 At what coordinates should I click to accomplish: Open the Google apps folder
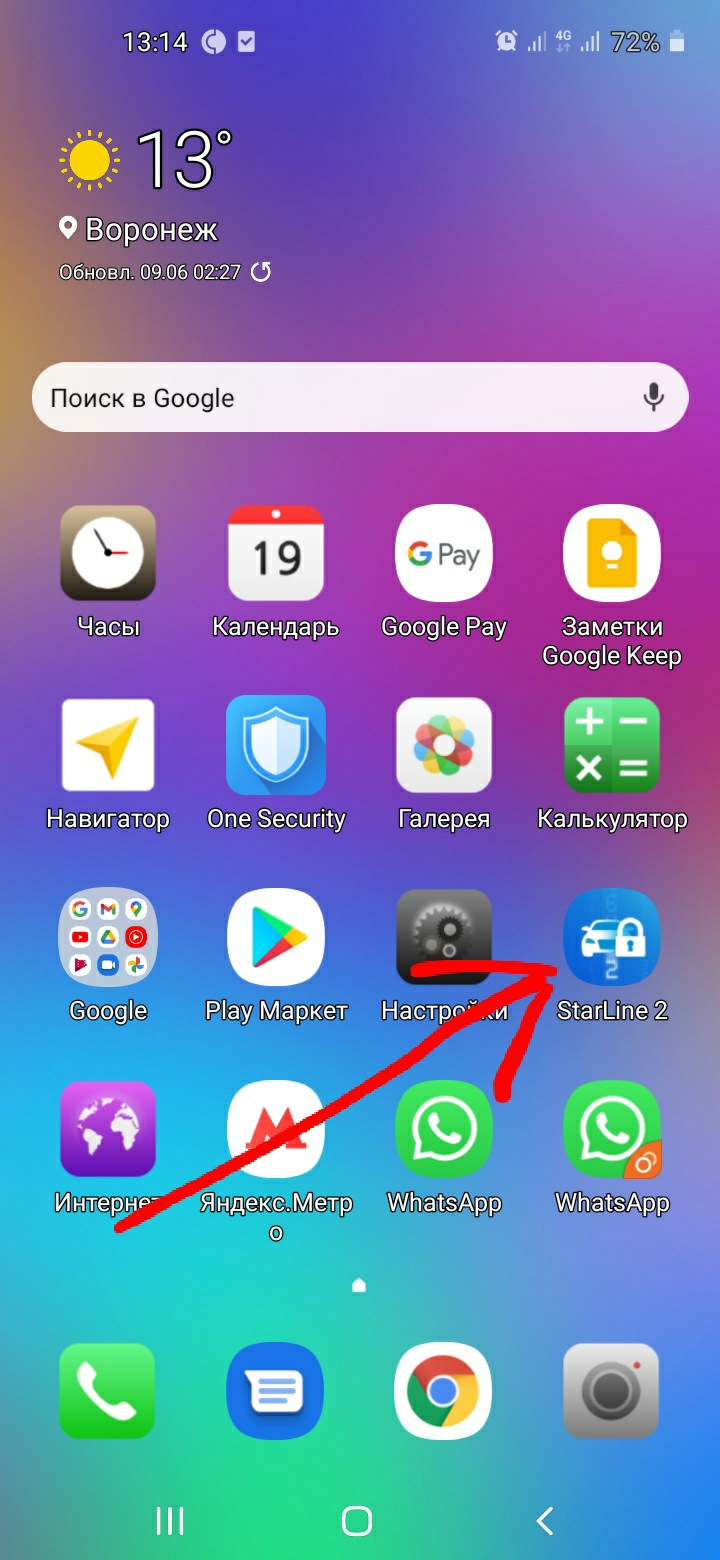point(108,937)
